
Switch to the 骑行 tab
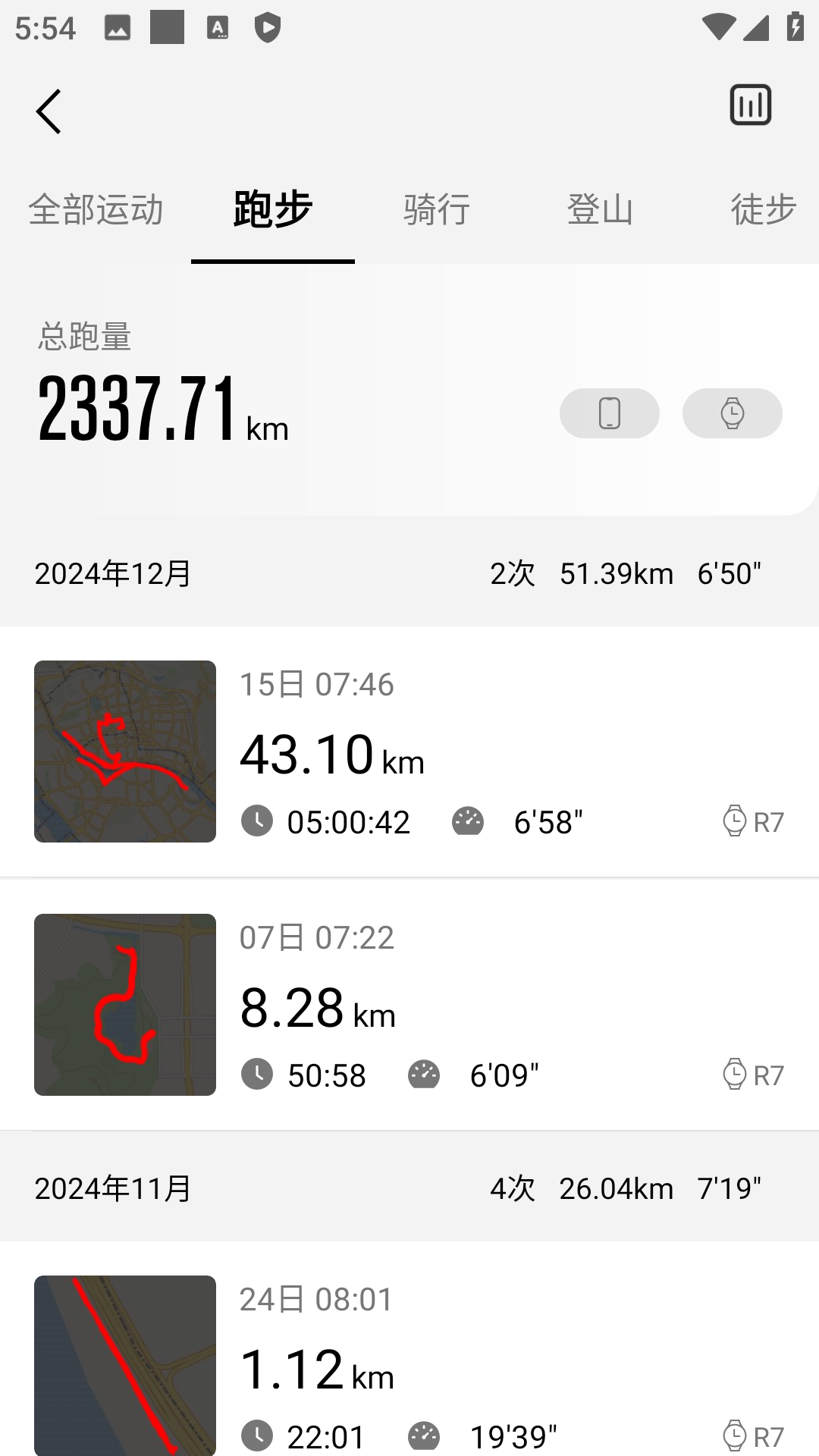click(x=437, y=209)
